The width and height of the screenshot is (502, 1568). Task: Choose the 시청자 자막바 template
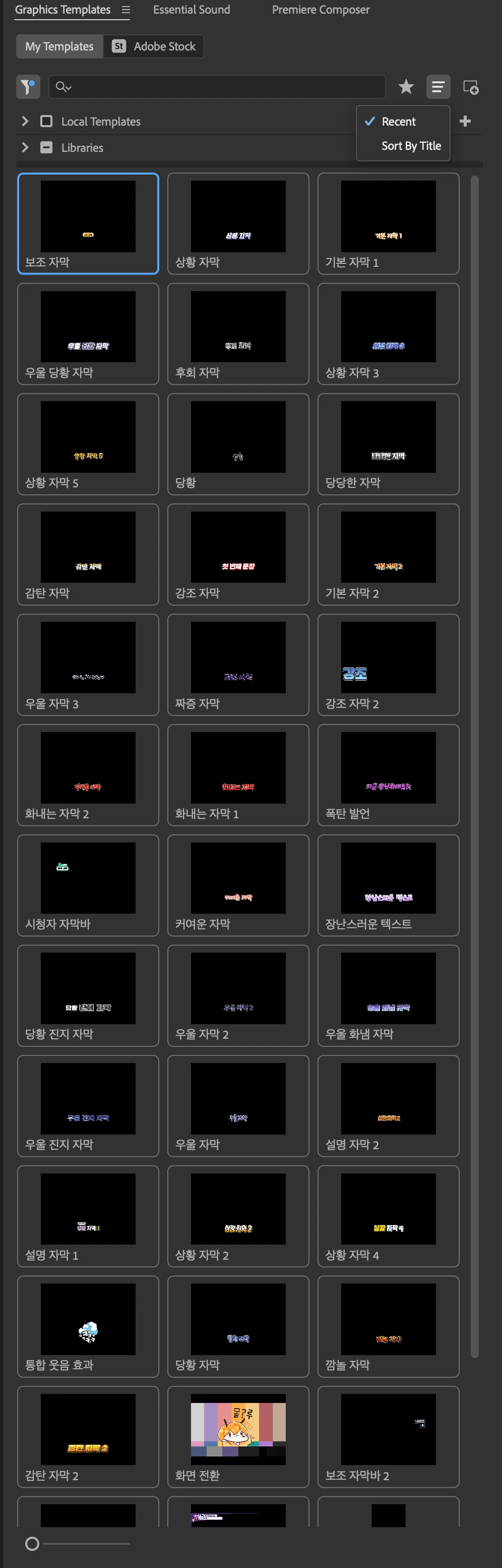pos(88,884)
